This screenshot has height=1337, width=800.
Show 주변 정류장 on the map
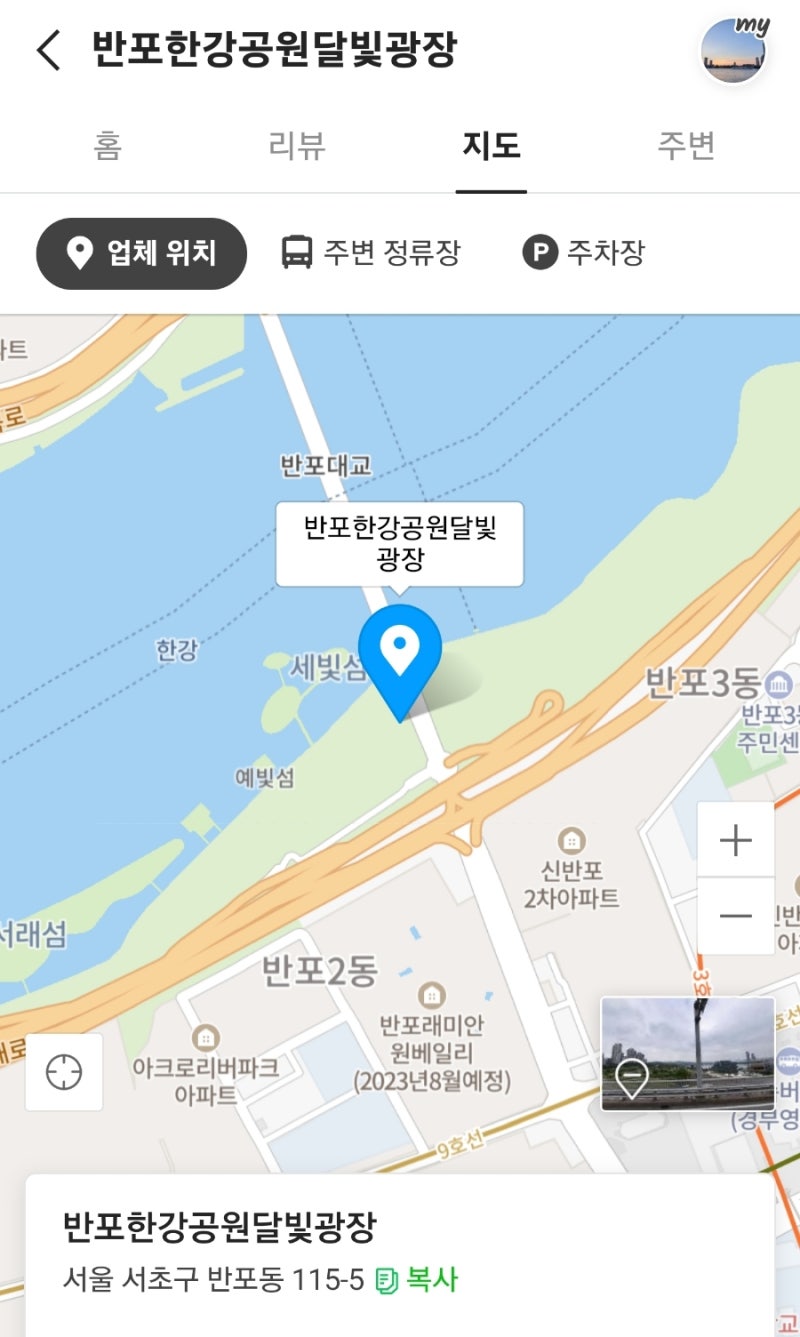click(371, 253)
